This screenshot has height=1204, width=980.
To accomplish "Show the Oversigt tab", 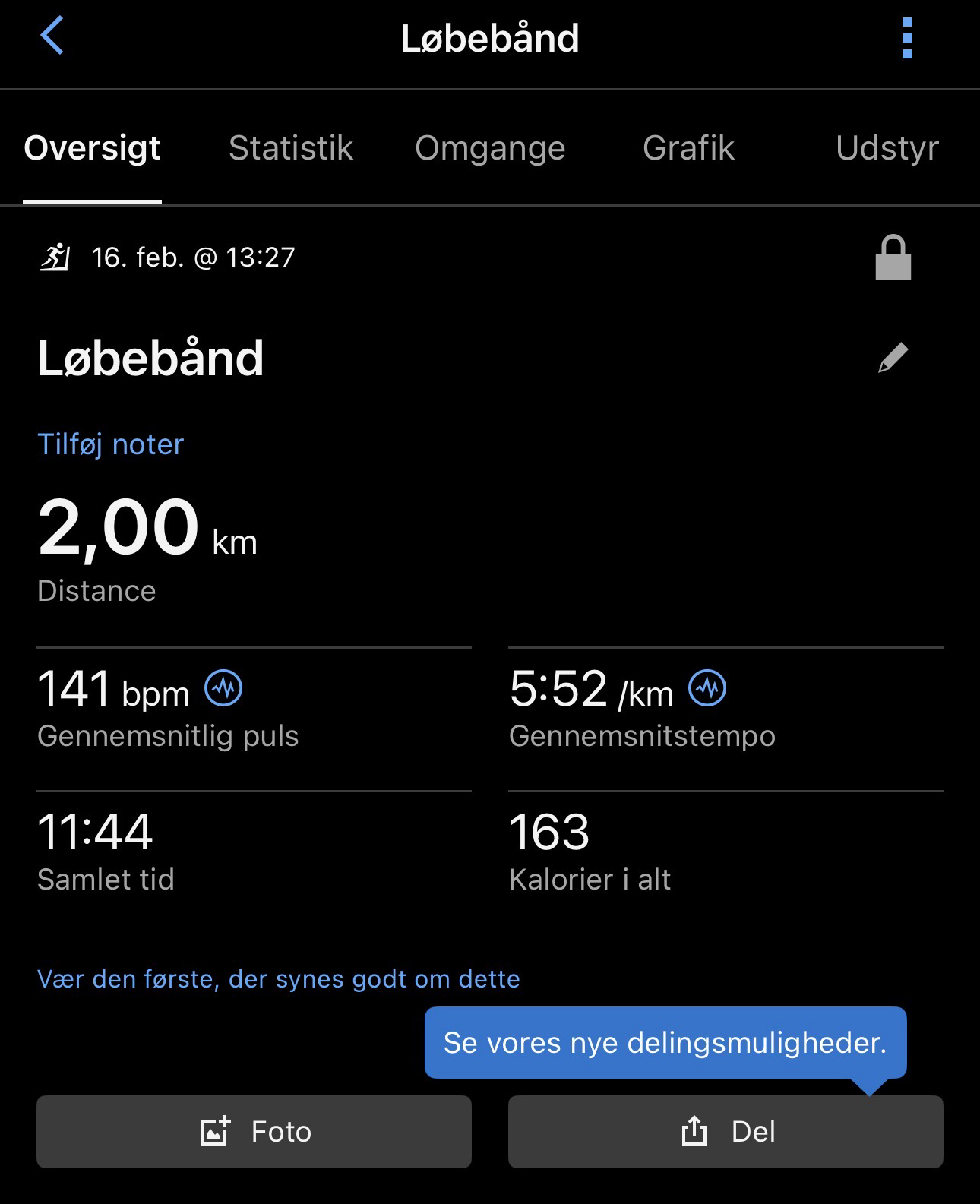I will tap(92, 148).
